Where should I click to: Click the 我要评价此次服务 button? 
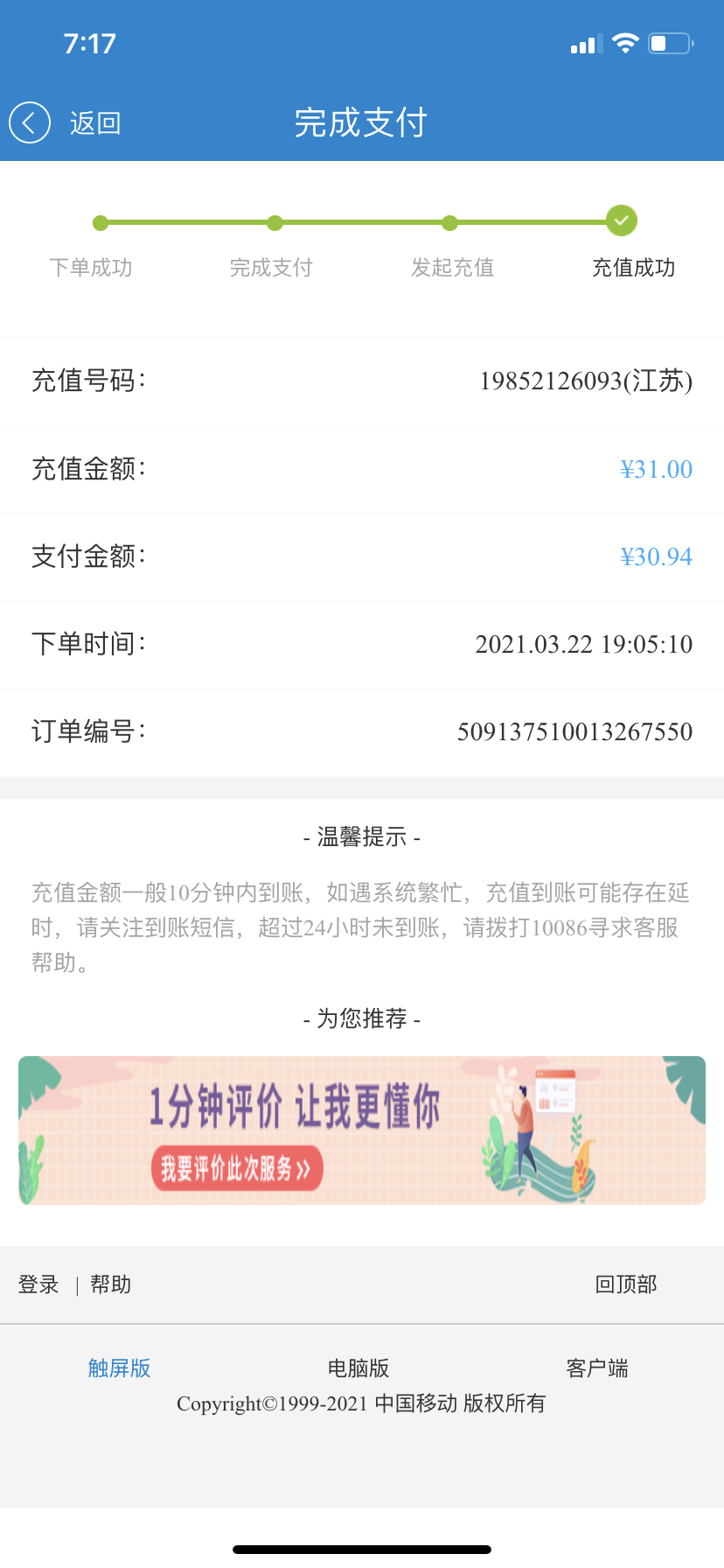coord(236,1168)
